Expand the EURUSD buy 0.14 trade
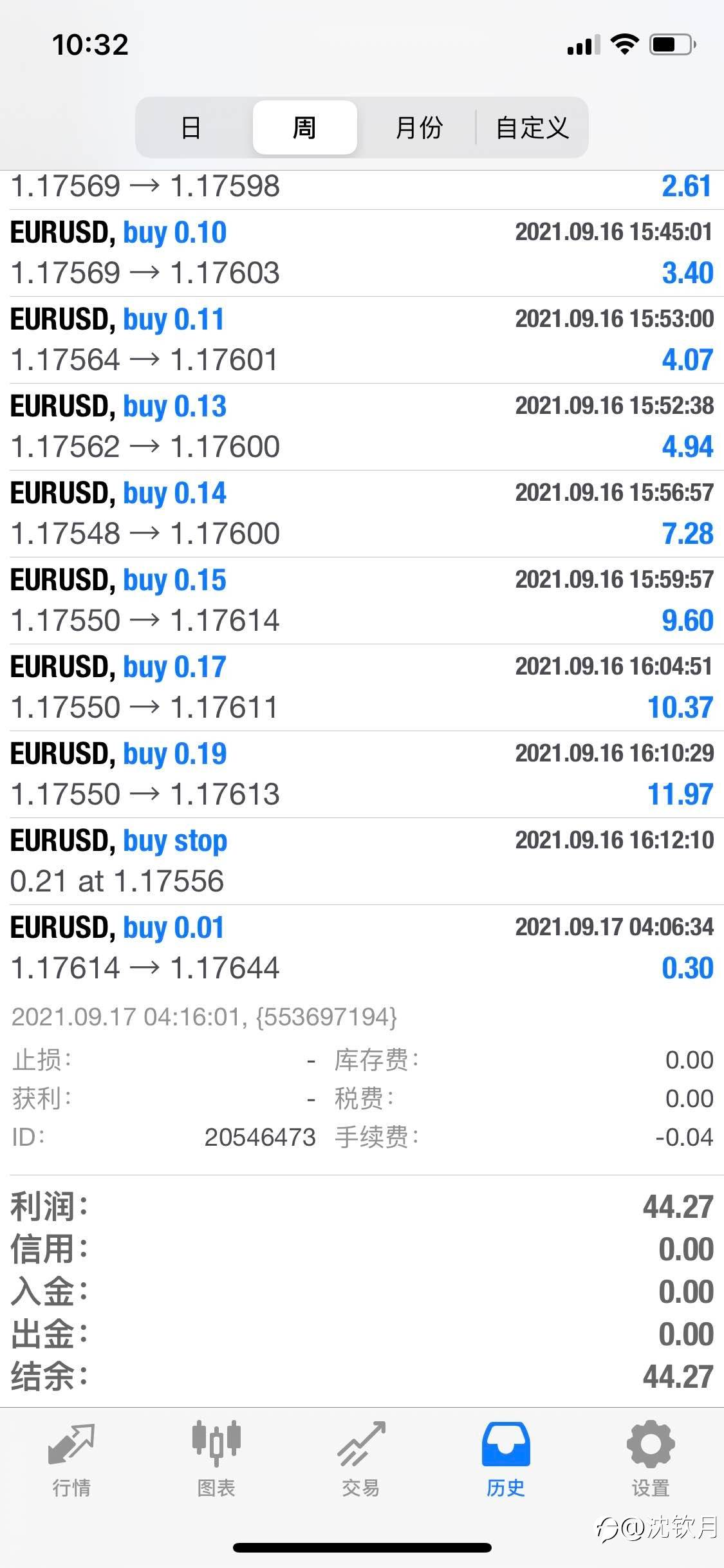This screenshot has width=724, height=1568. click(x=362, y=514)
